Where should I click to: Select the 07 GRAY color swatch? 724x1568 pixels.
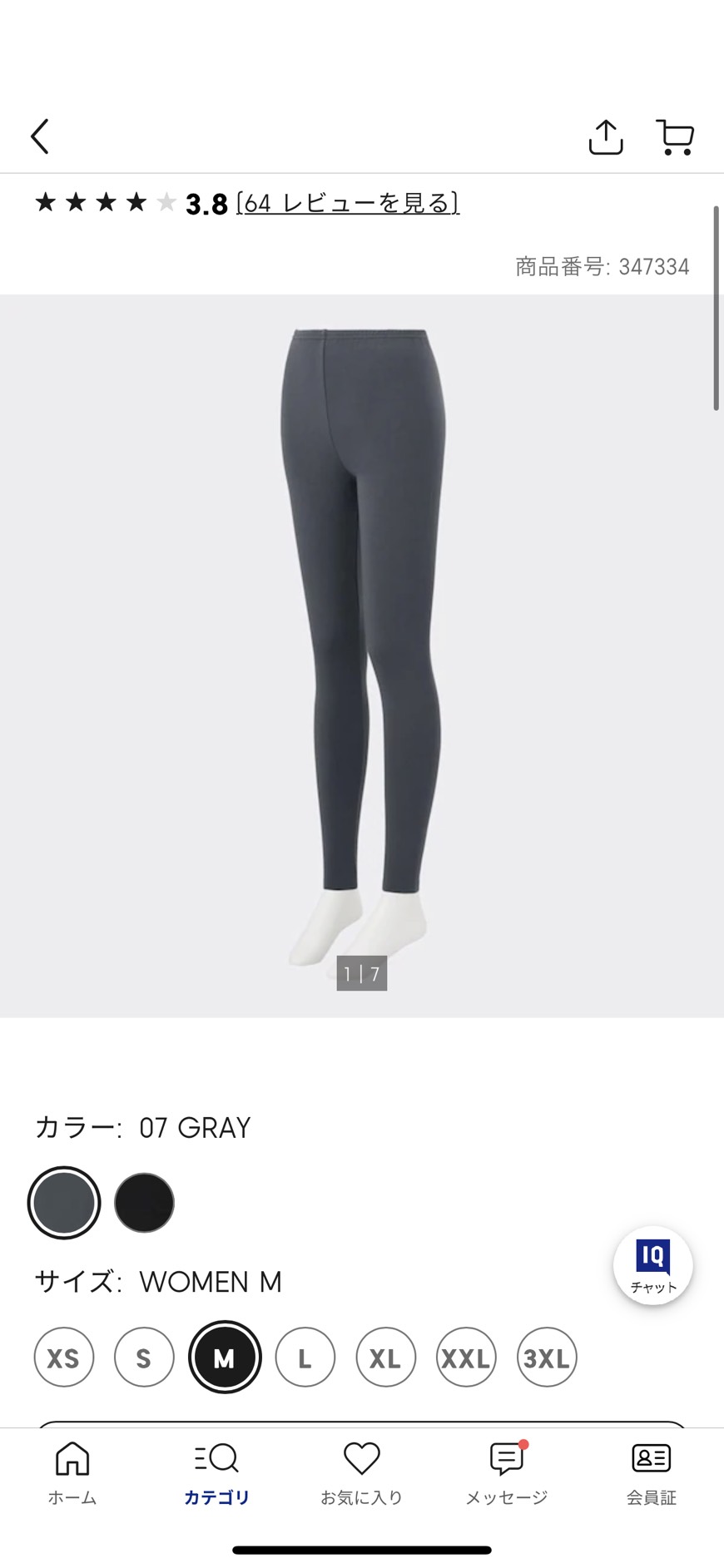tap(64, 1203)
